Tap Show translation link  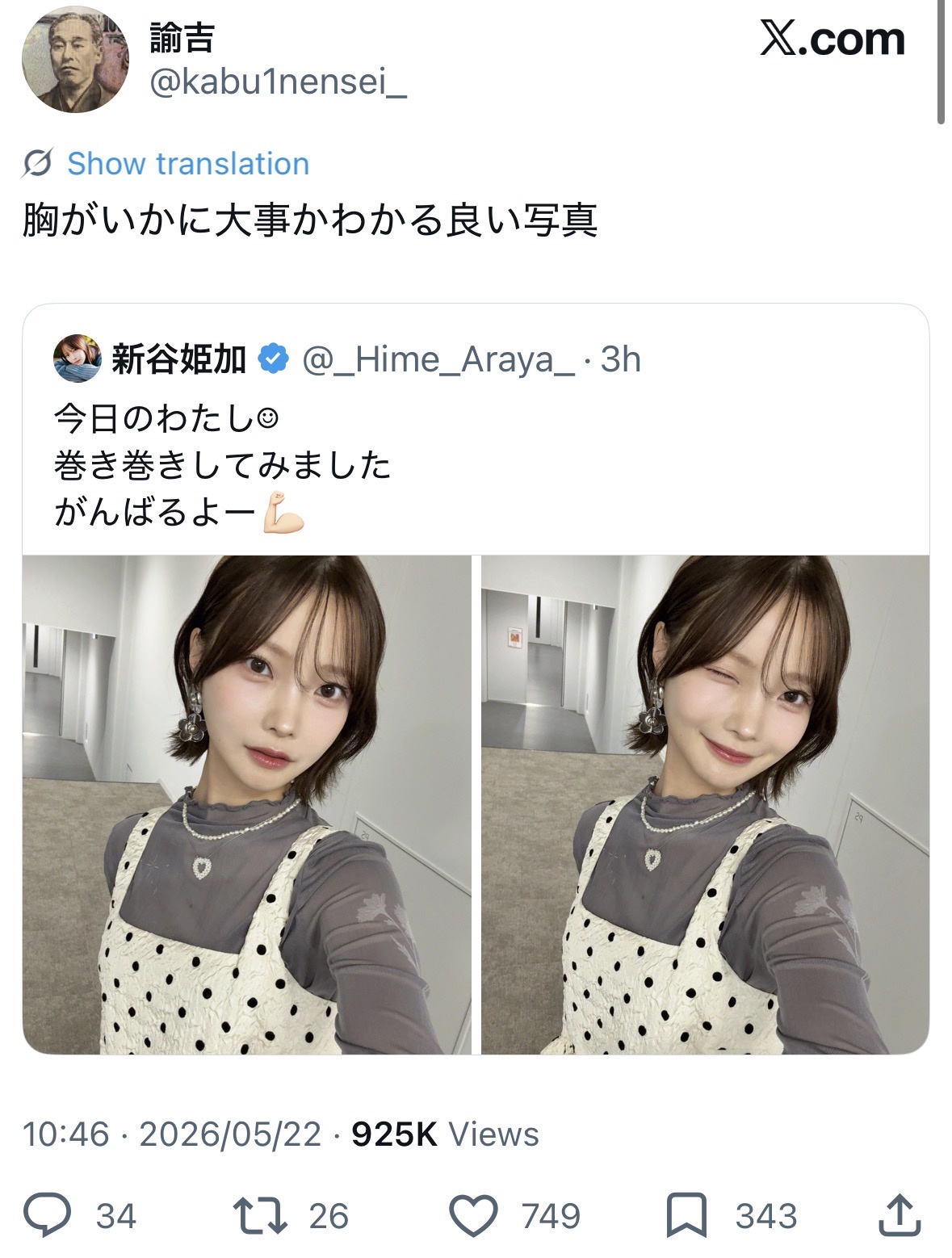(x=187, y=164)
